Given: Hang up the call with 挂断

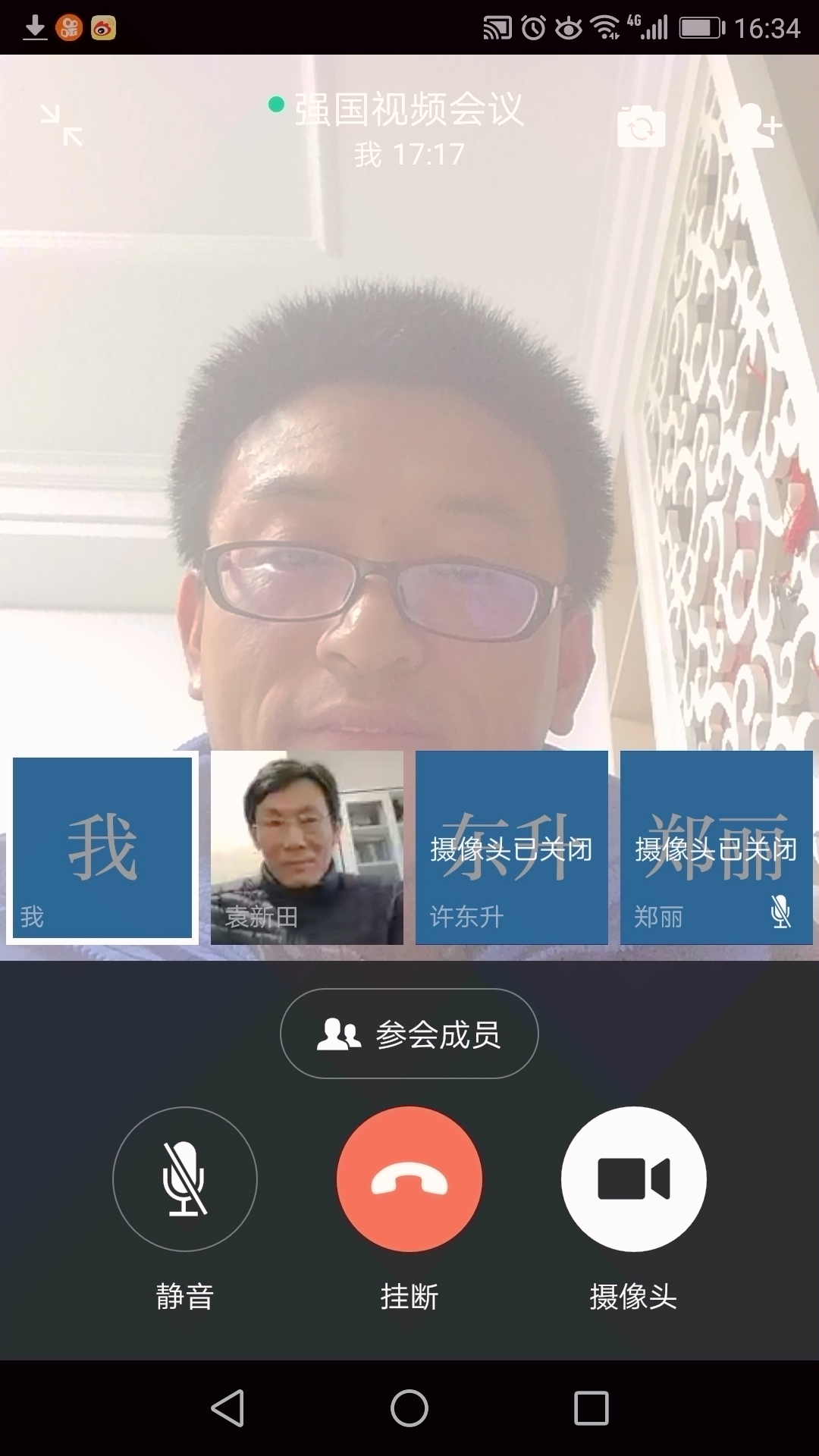Looking at the screenshot, I should (x=409, y=1179).
